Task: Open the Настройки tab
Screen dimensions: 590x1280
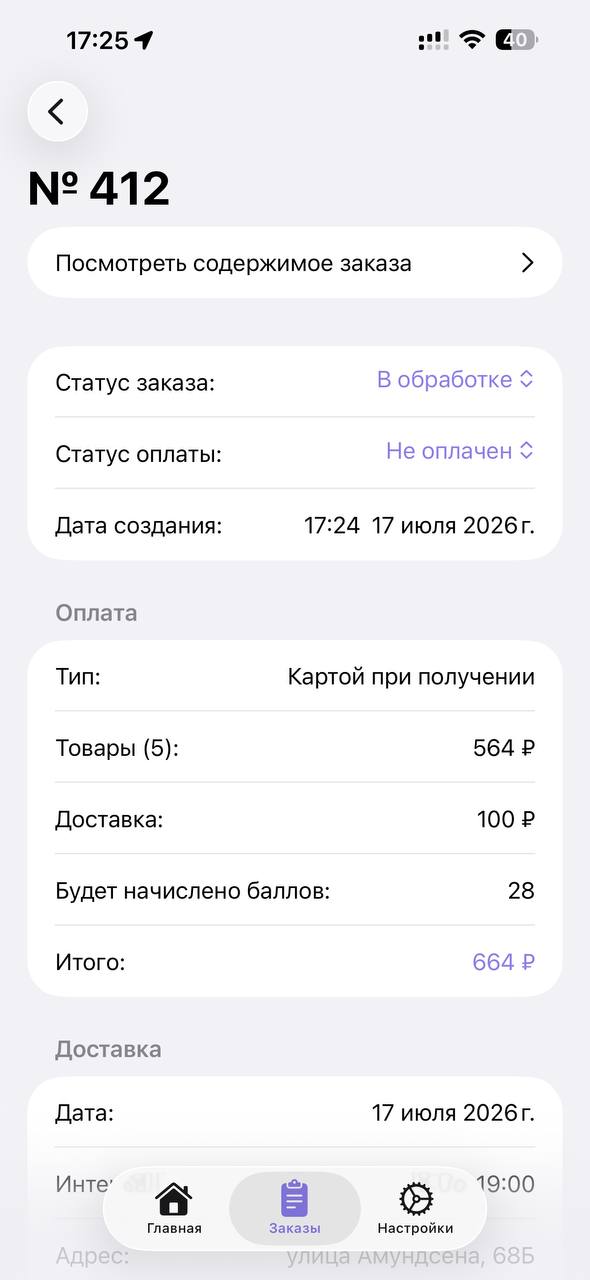Action: pos(415,1208)
